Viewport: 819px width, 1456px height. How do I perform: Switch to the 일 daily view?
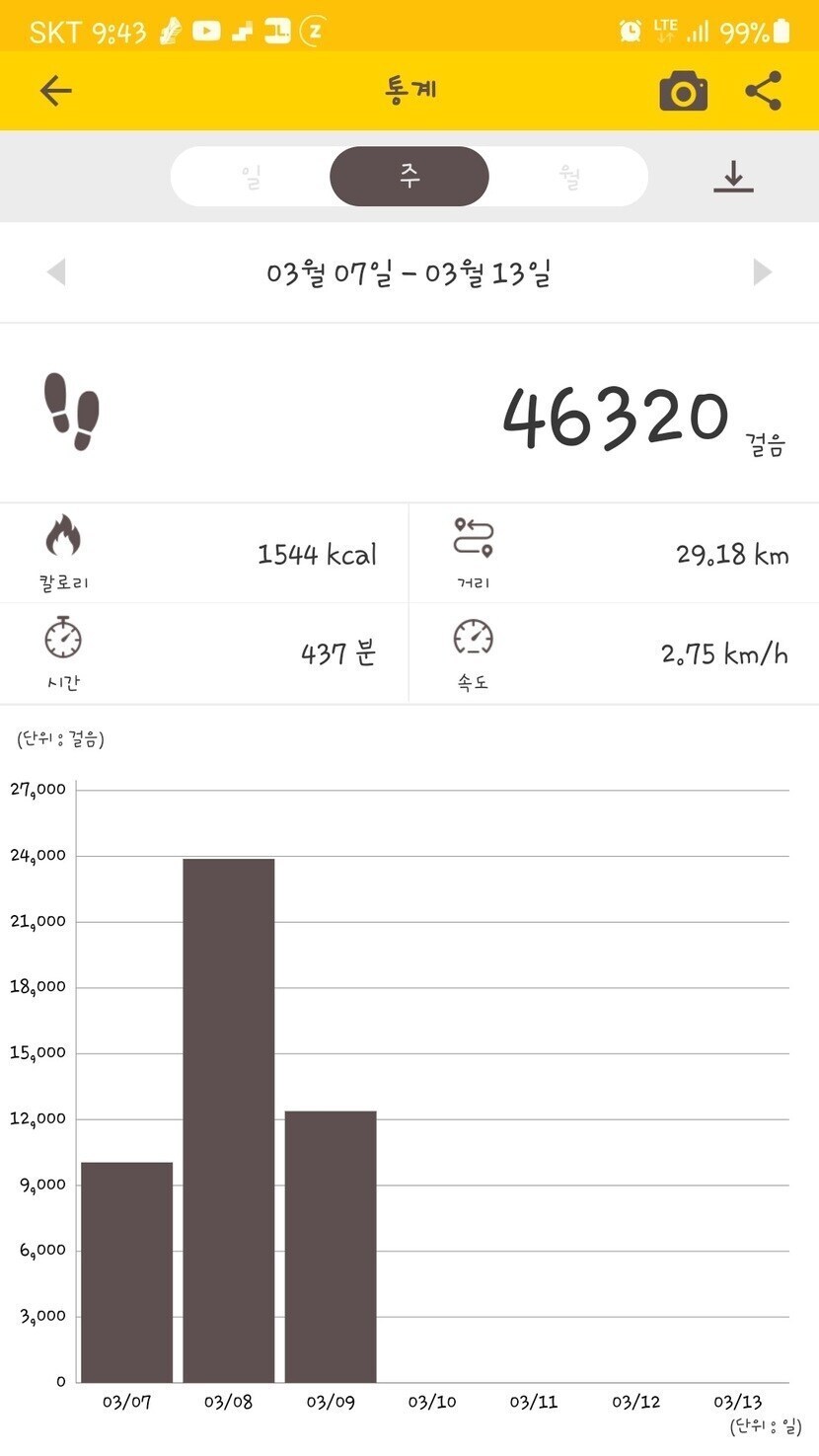(x=251, y=177)
